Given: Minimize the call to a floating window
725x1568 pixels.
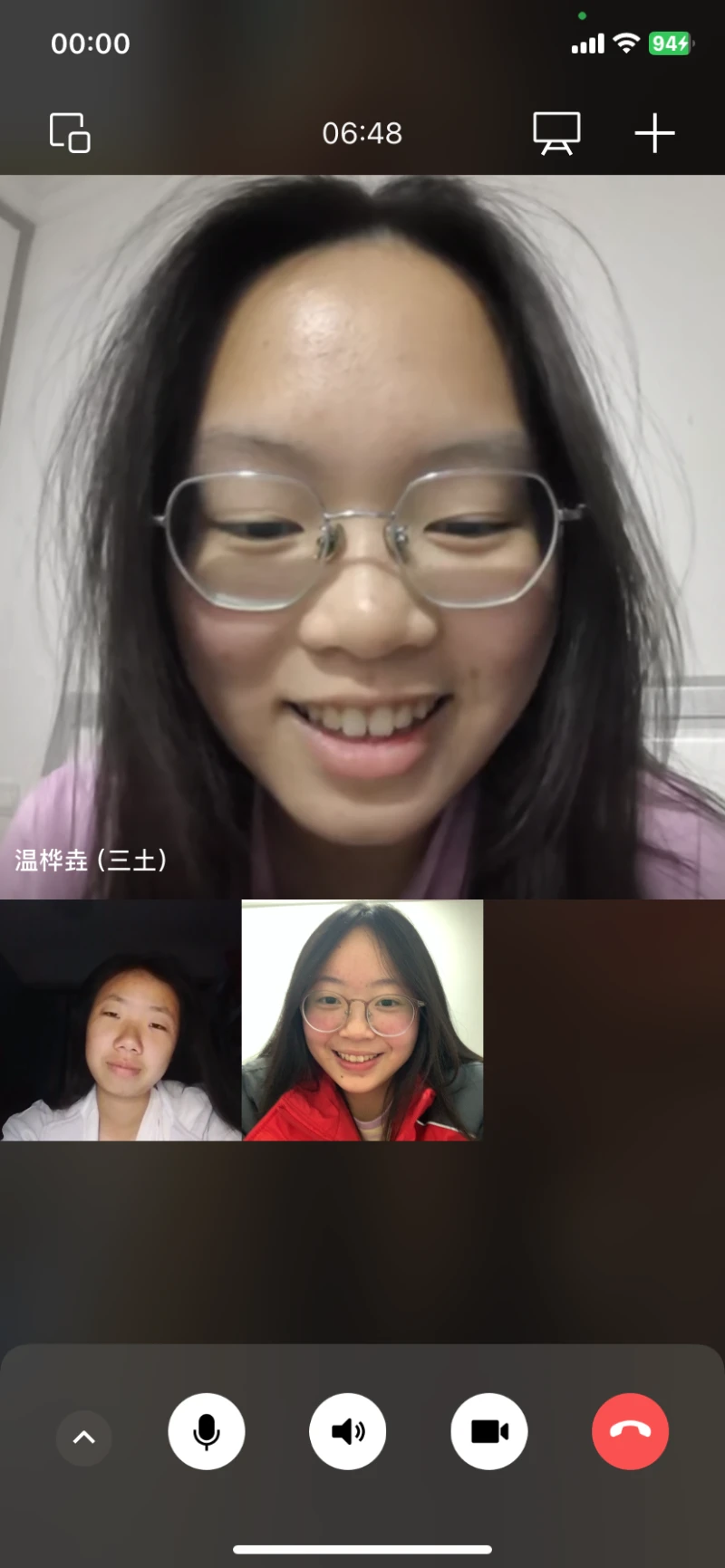Looking at the screenshot, I should (x=70, y=133).
